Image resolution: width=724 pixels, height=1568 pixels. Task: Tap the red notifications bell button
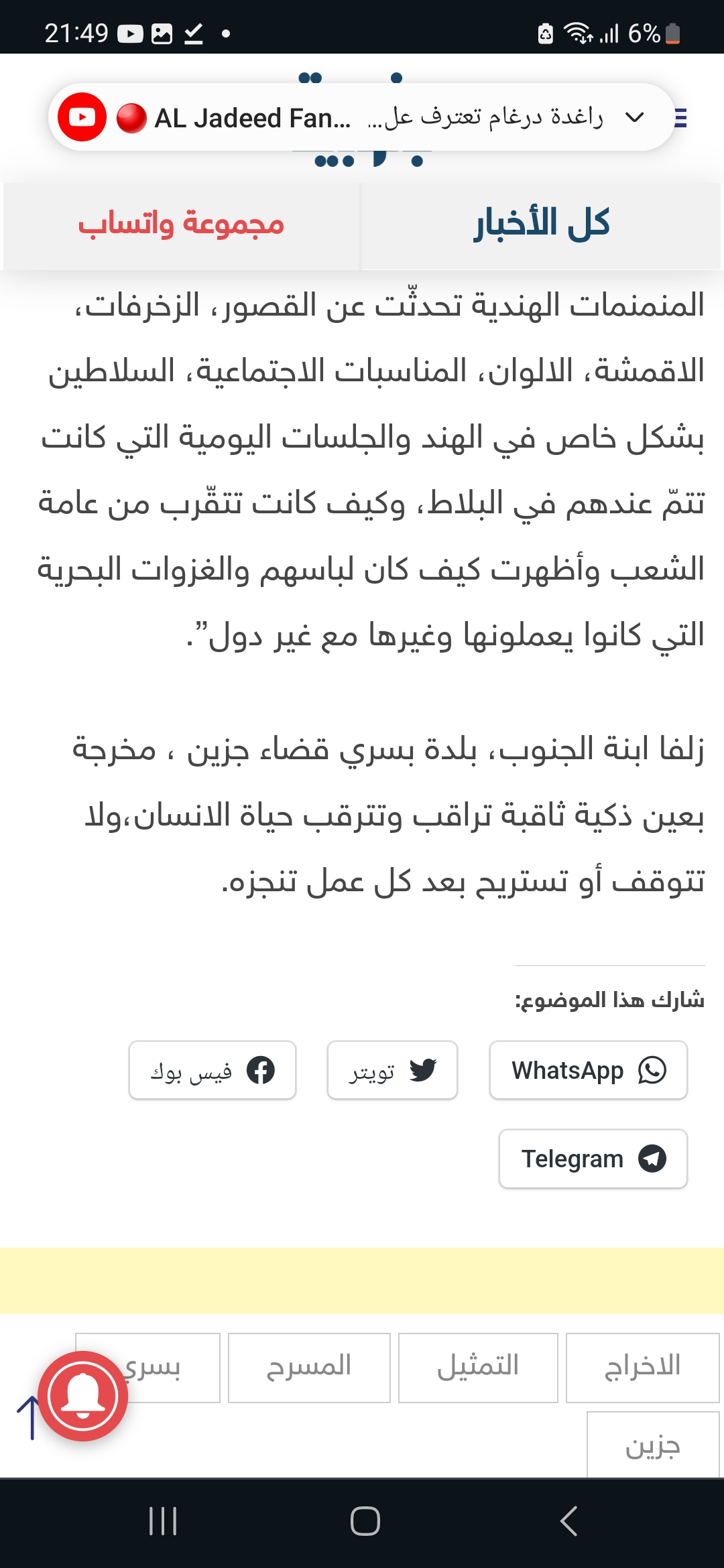point(83,1396)
